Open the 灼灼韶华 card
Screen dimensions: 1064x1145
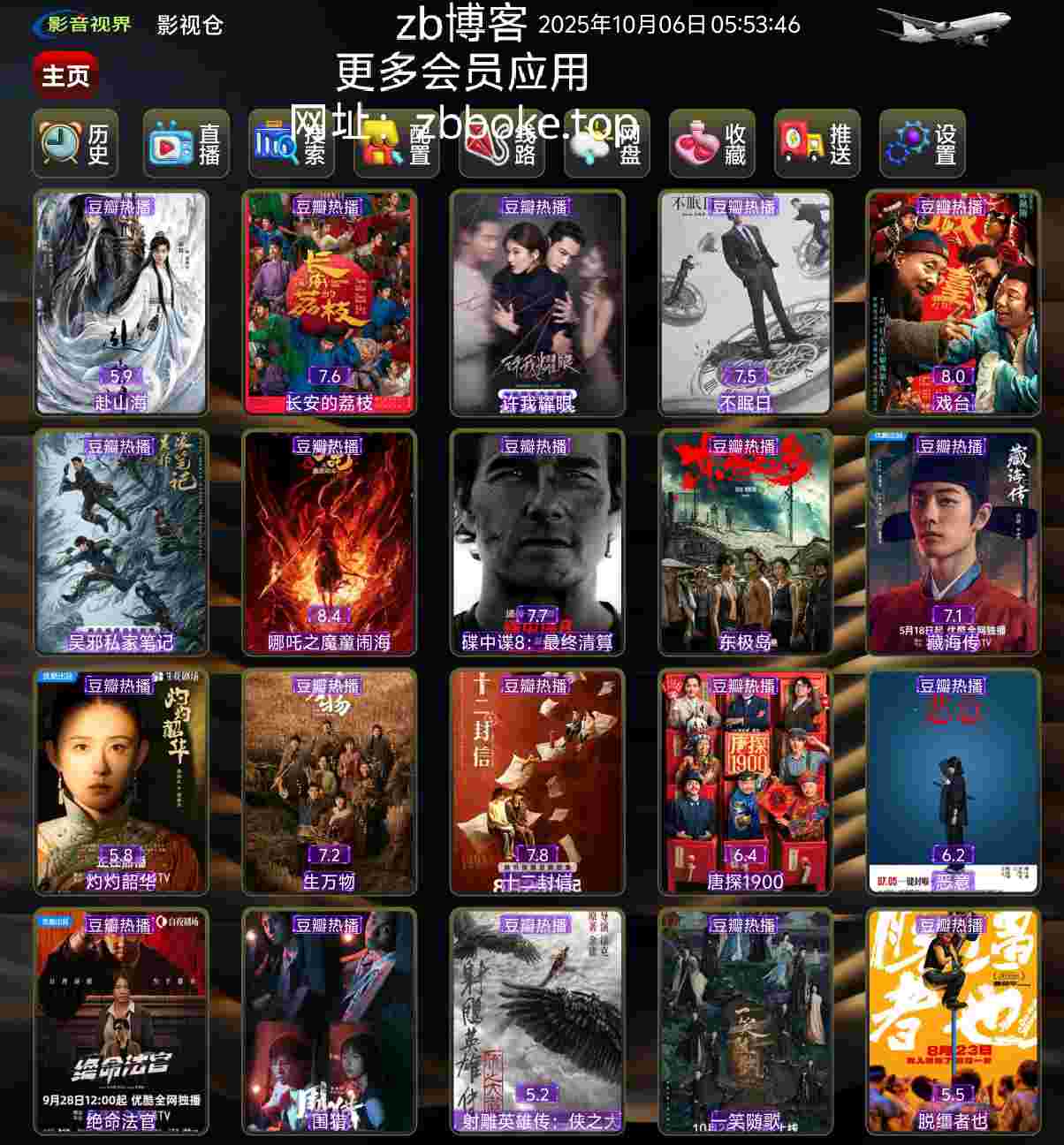(x=121, y=781)
